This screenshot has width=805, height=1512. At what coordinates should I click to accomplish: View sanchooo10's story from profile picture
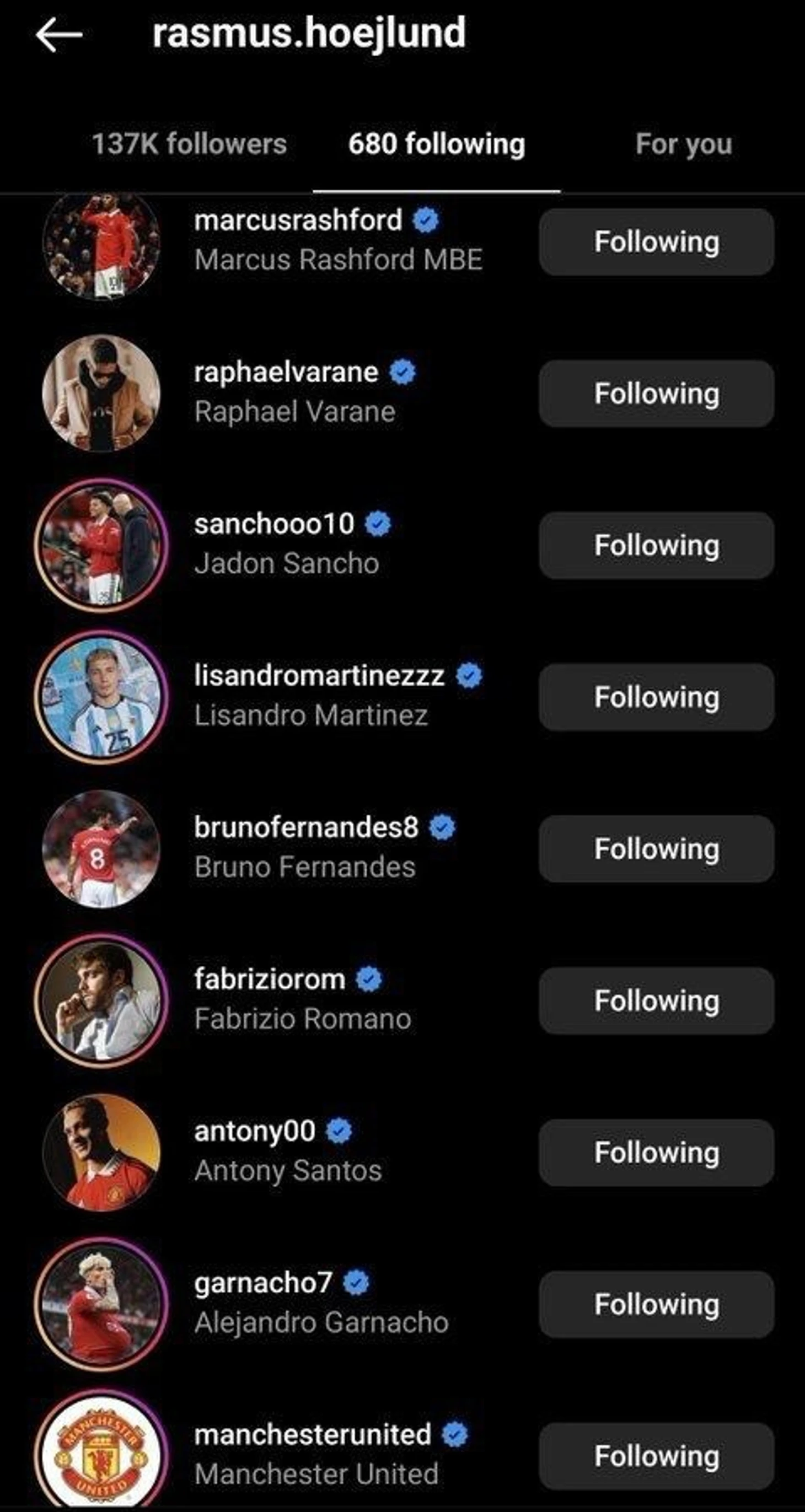[101, 545]
